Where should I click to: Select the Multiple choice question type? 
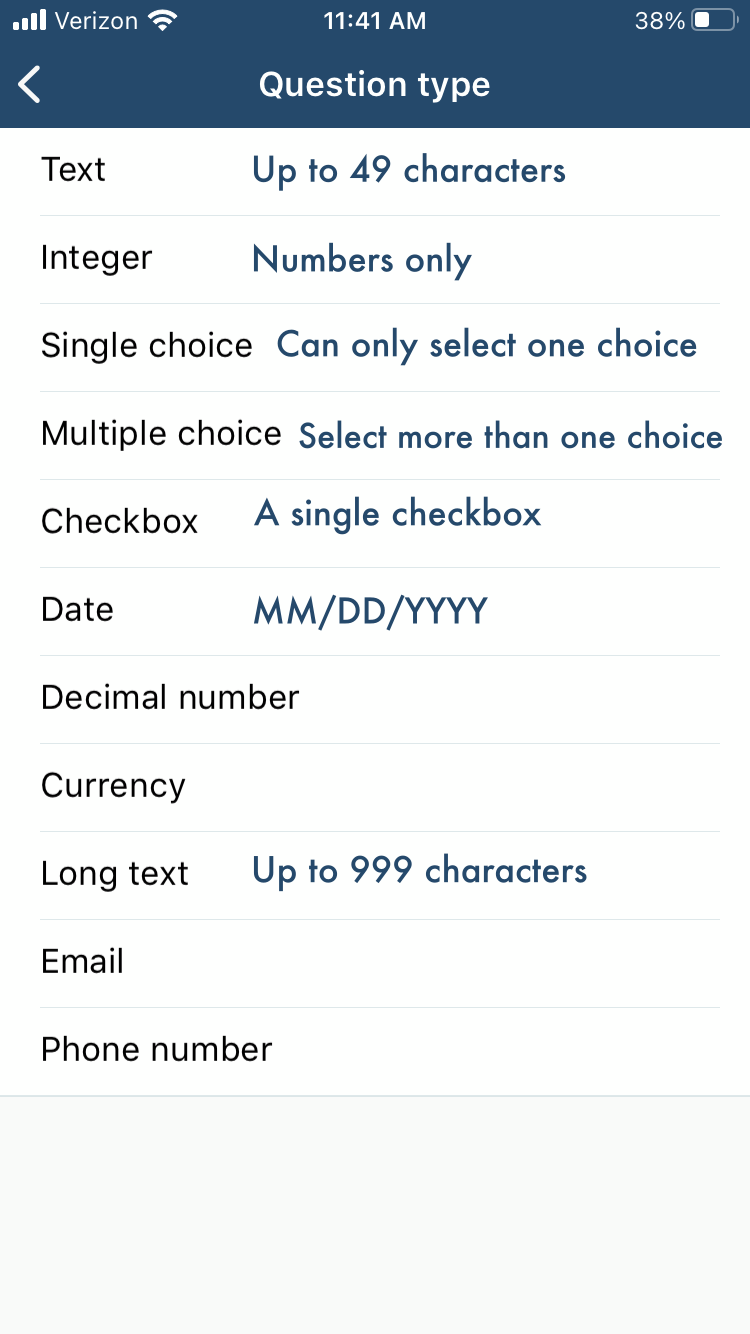tap(375, 436)
